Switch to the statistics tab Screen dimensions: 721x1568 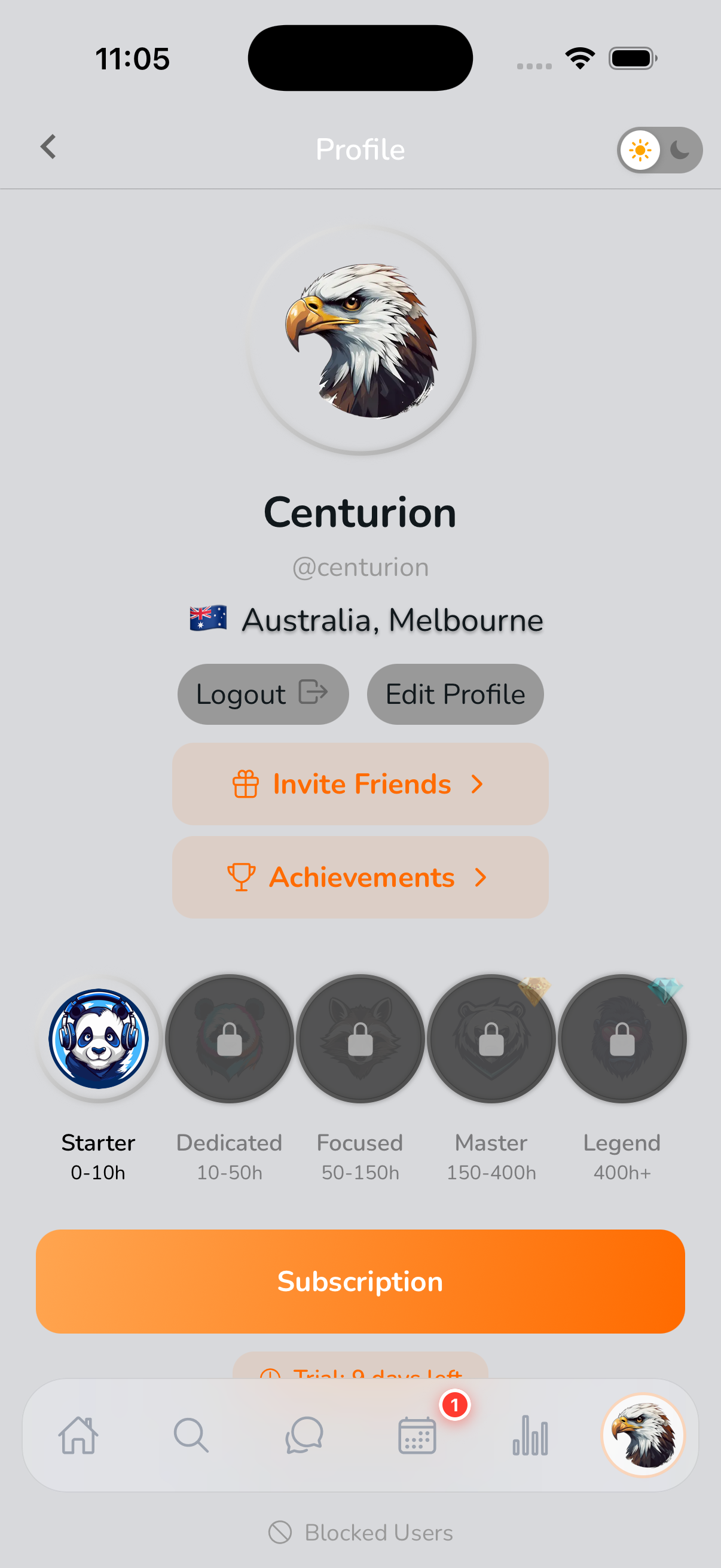[x=530, y=1435]
